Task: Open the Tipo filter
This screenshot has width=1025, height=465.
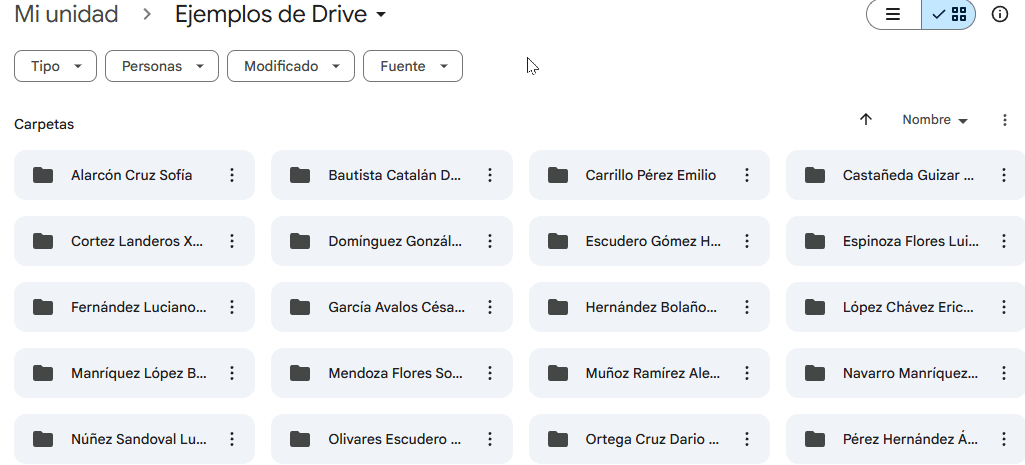Action: click(x=55, y=66)
